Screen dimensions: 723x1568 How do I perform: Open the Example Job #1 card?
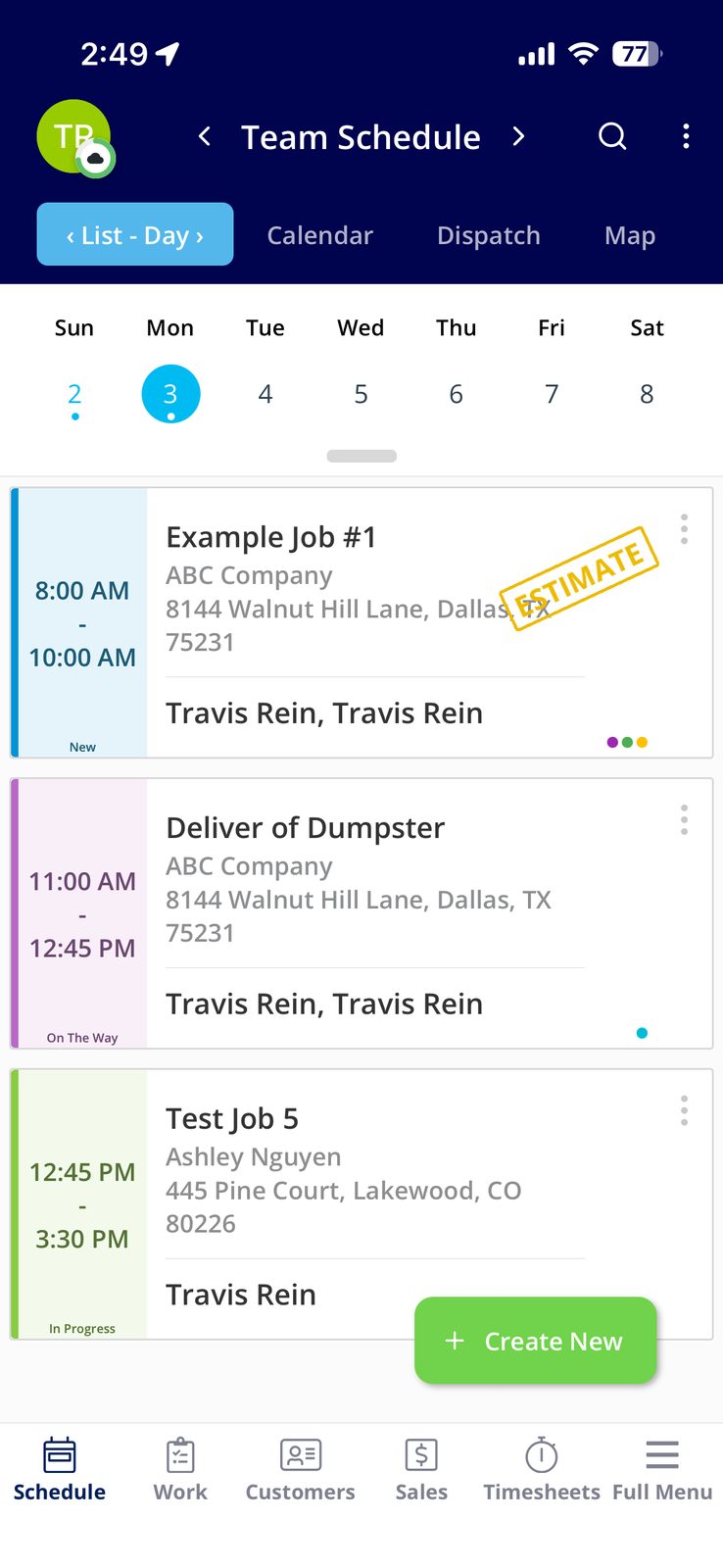click(x=361, y=622)
